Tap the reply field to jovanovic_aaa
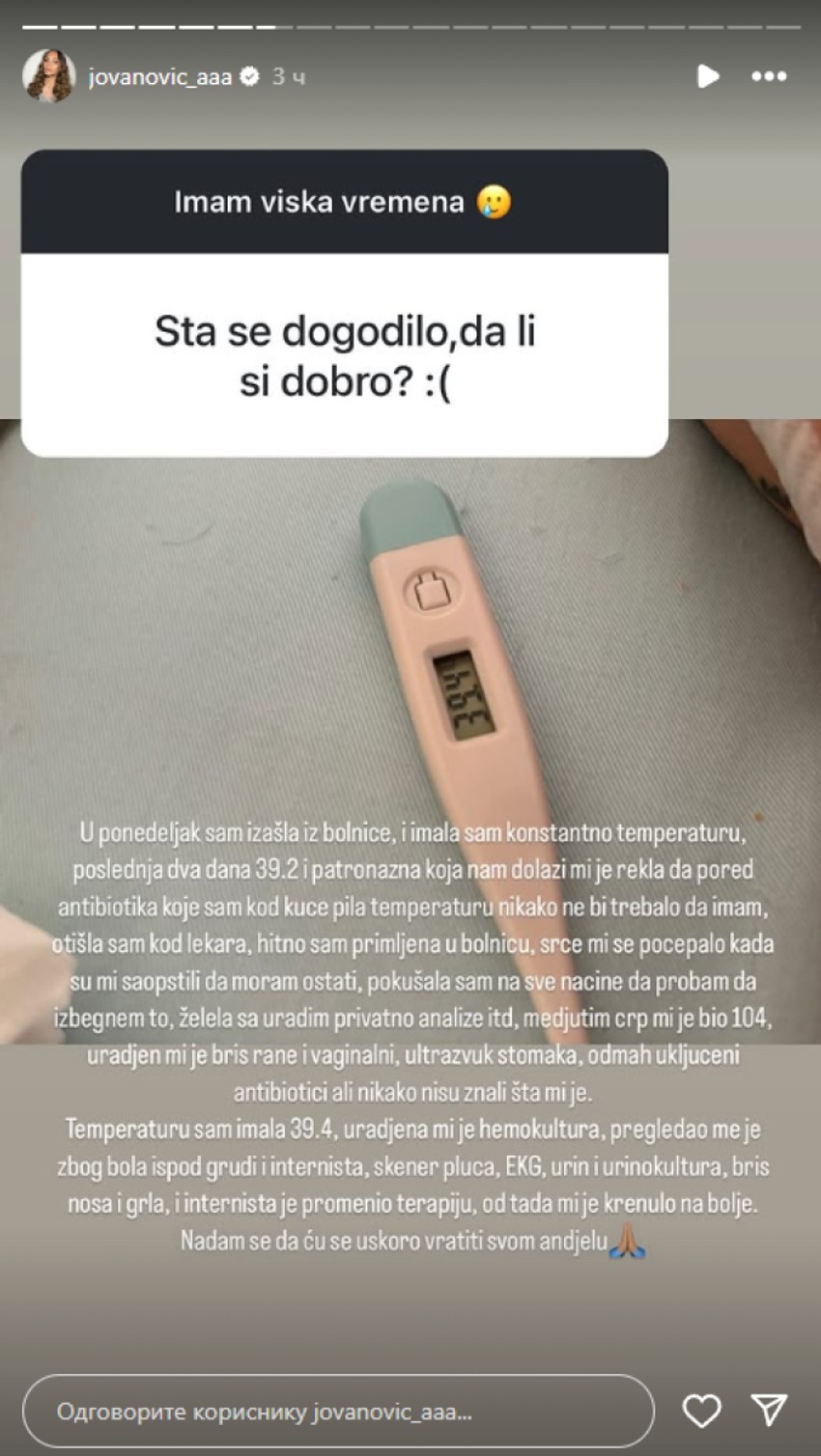821x1456 pixels. [338, 1412]
